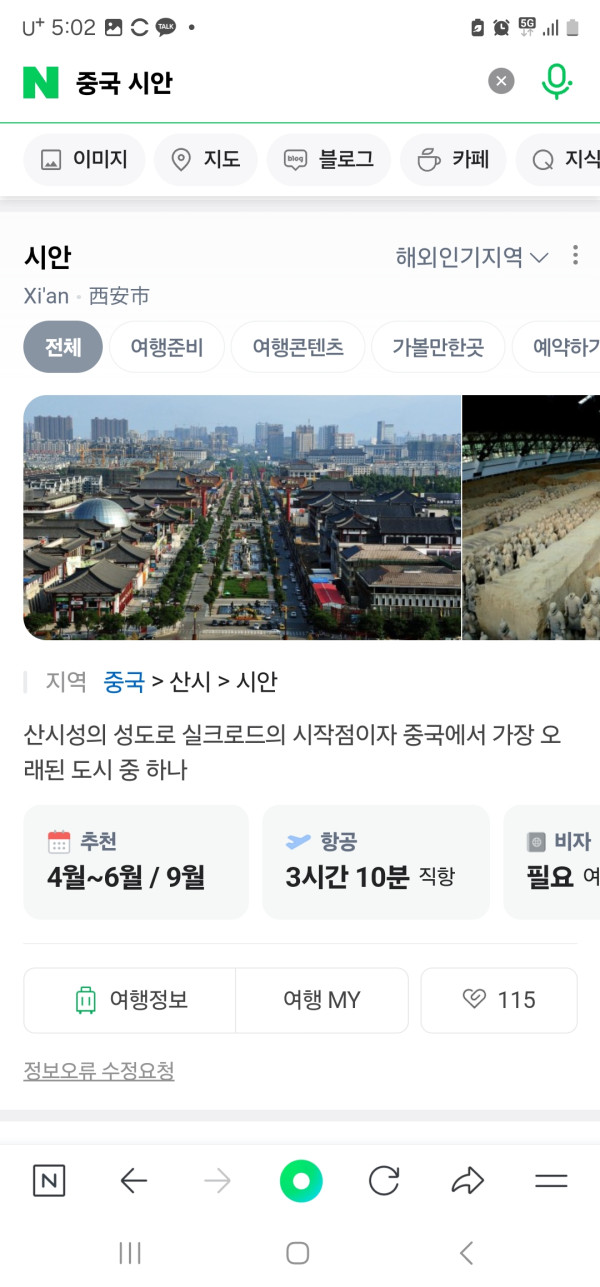Select the 여행콘텐츠 chip
This screenshot has width=600, height=1287.
[298, 347]
